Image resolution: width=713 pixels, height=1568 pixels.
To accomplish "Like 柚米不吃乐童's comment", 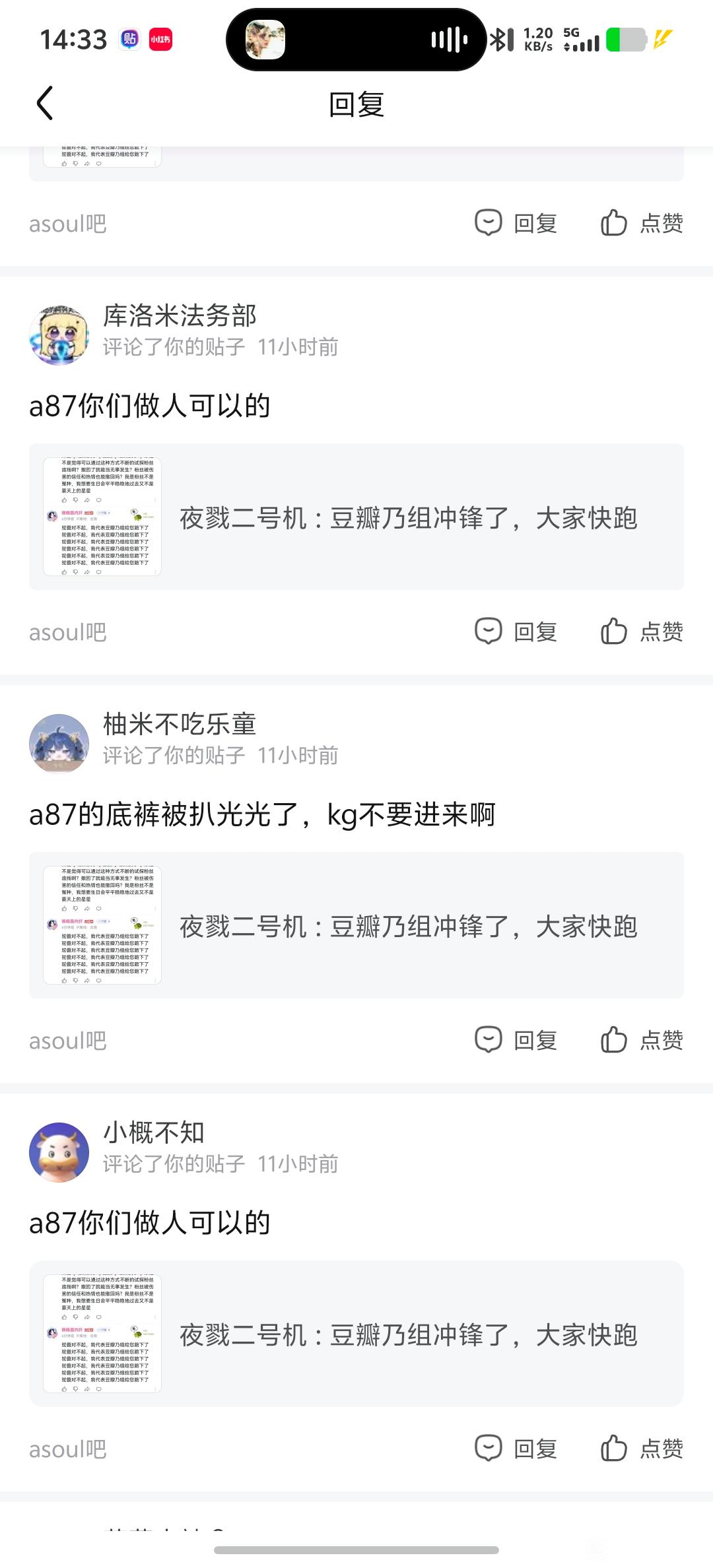I will 642,1040.
